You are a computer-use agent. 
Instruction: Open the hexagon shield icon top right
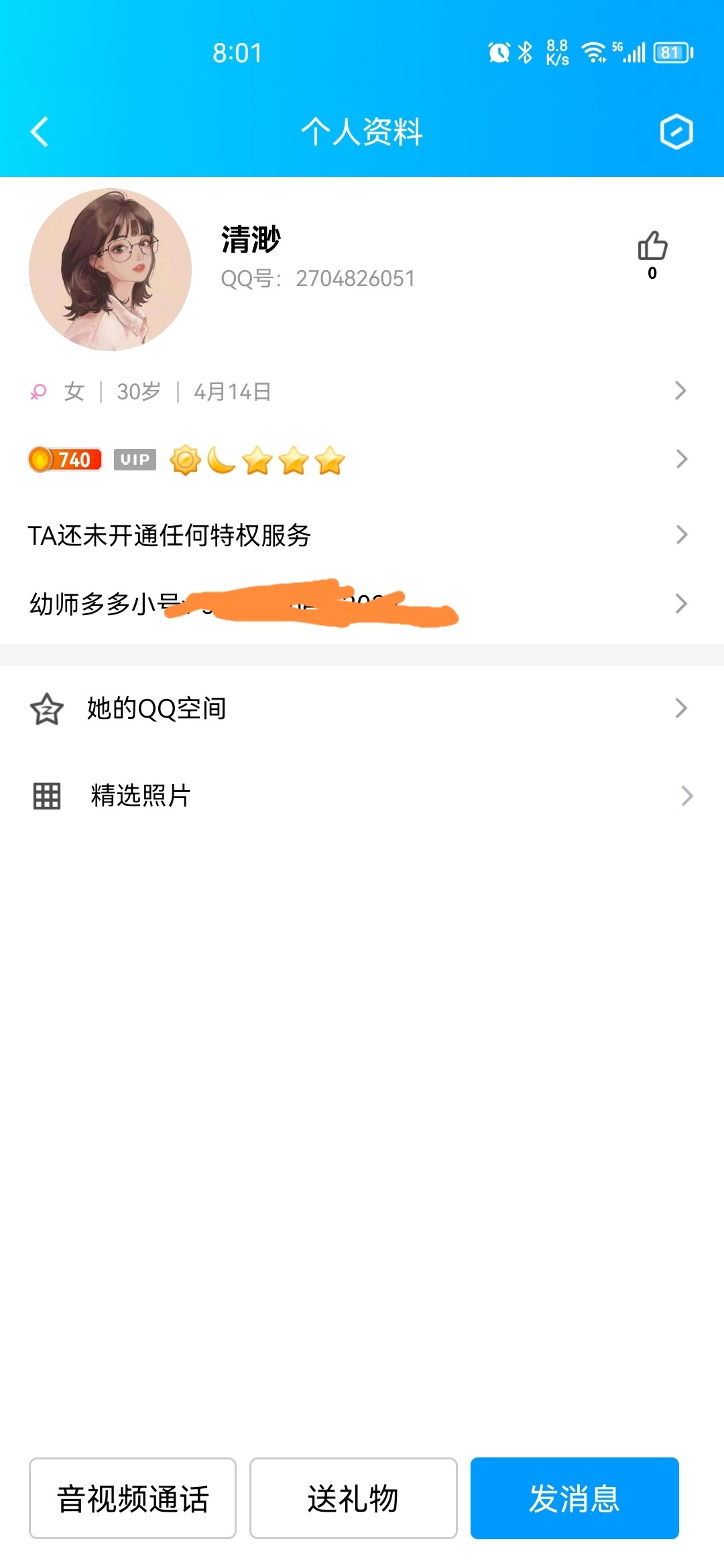676,132
